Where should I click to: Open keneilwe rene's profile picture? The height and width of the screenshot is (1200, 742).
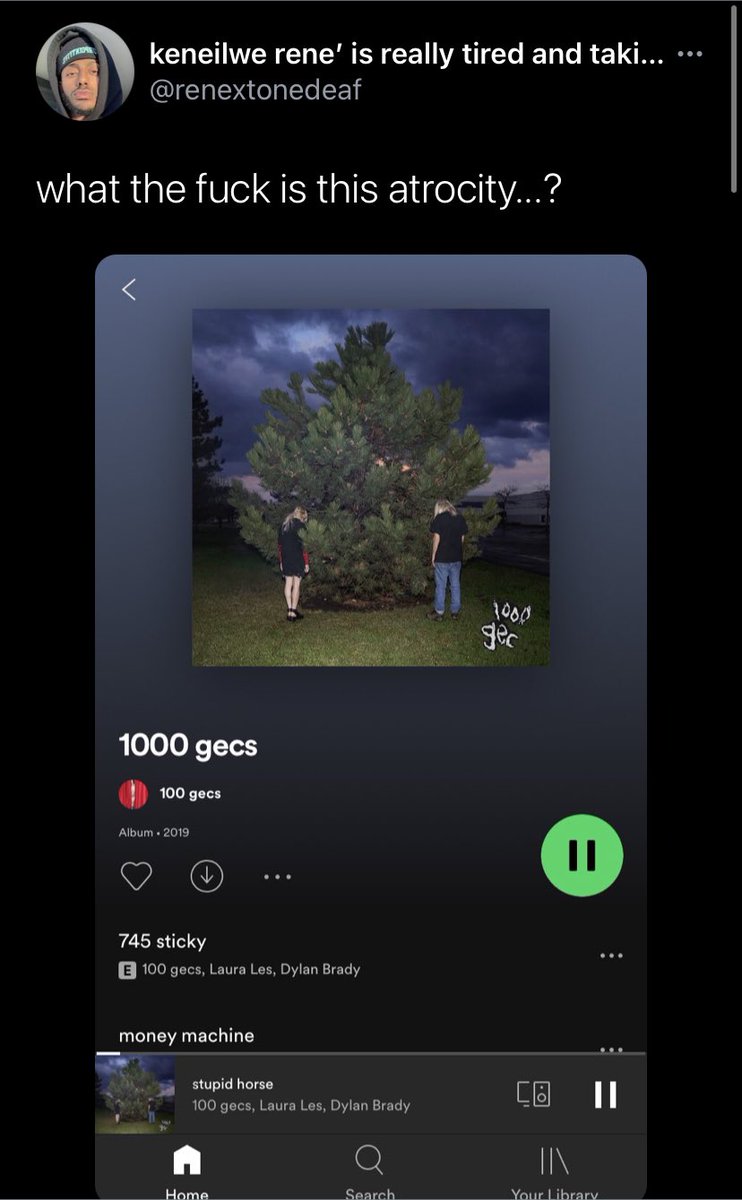click(85, 72)
